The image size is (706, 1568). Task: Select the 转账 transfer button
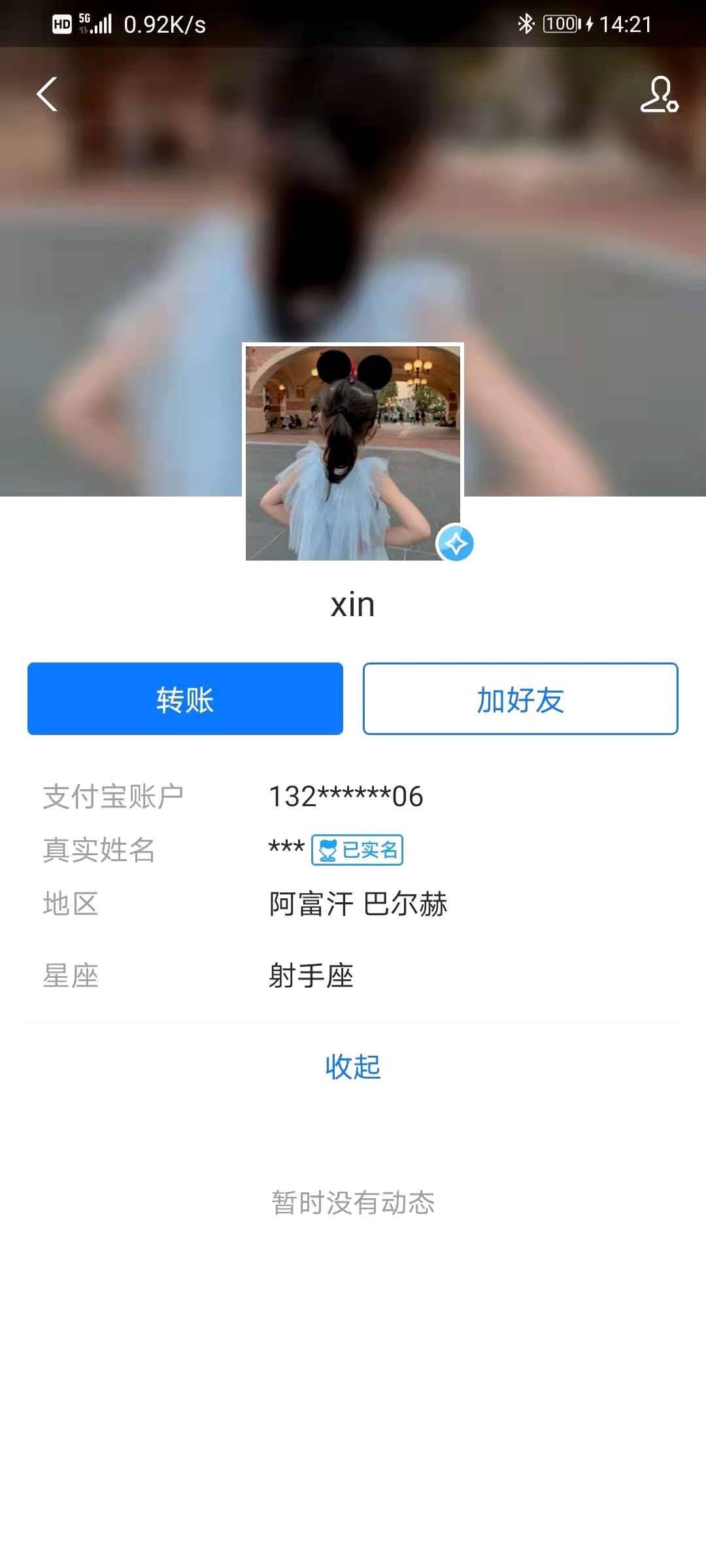[x=185, y=698]
